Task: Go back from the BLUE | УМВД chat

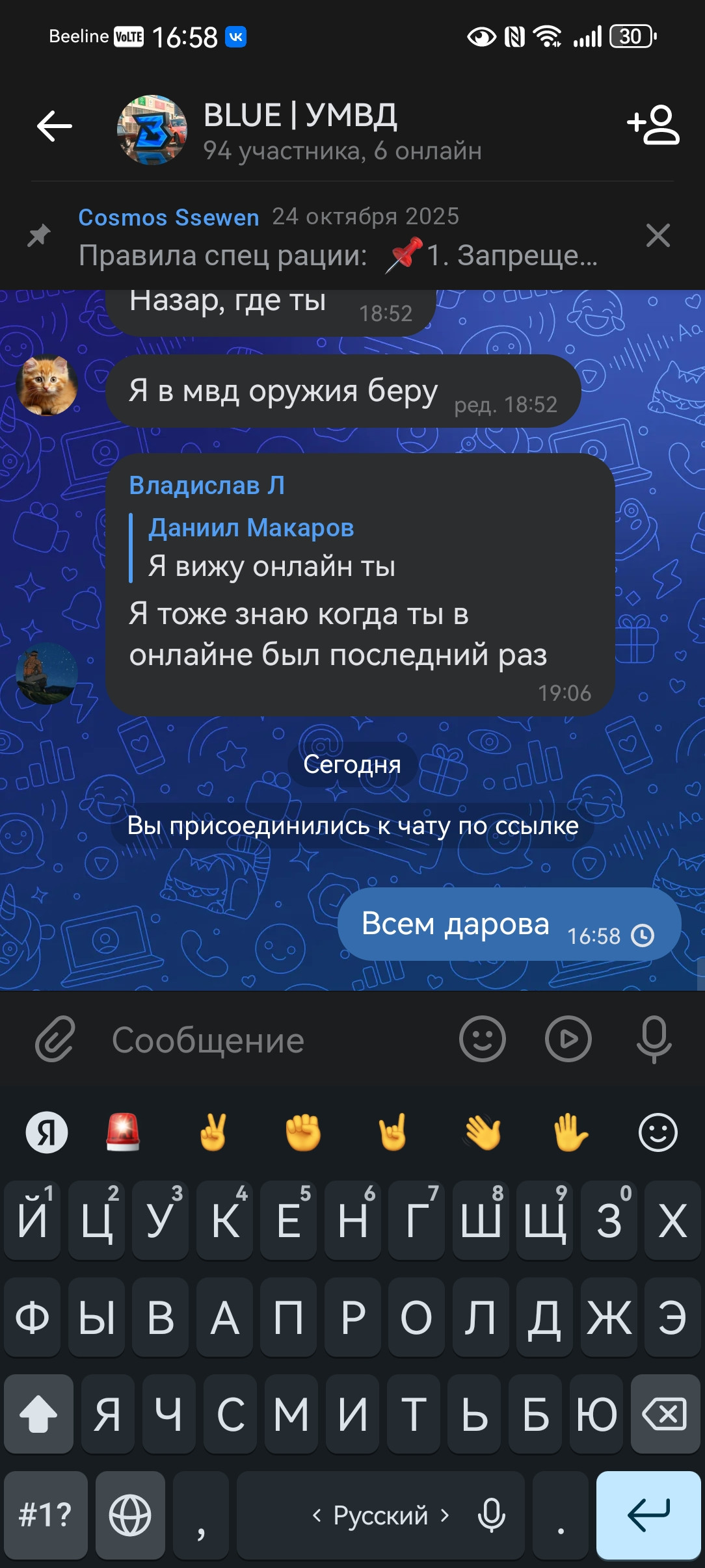Action: [x=55, y=126]
